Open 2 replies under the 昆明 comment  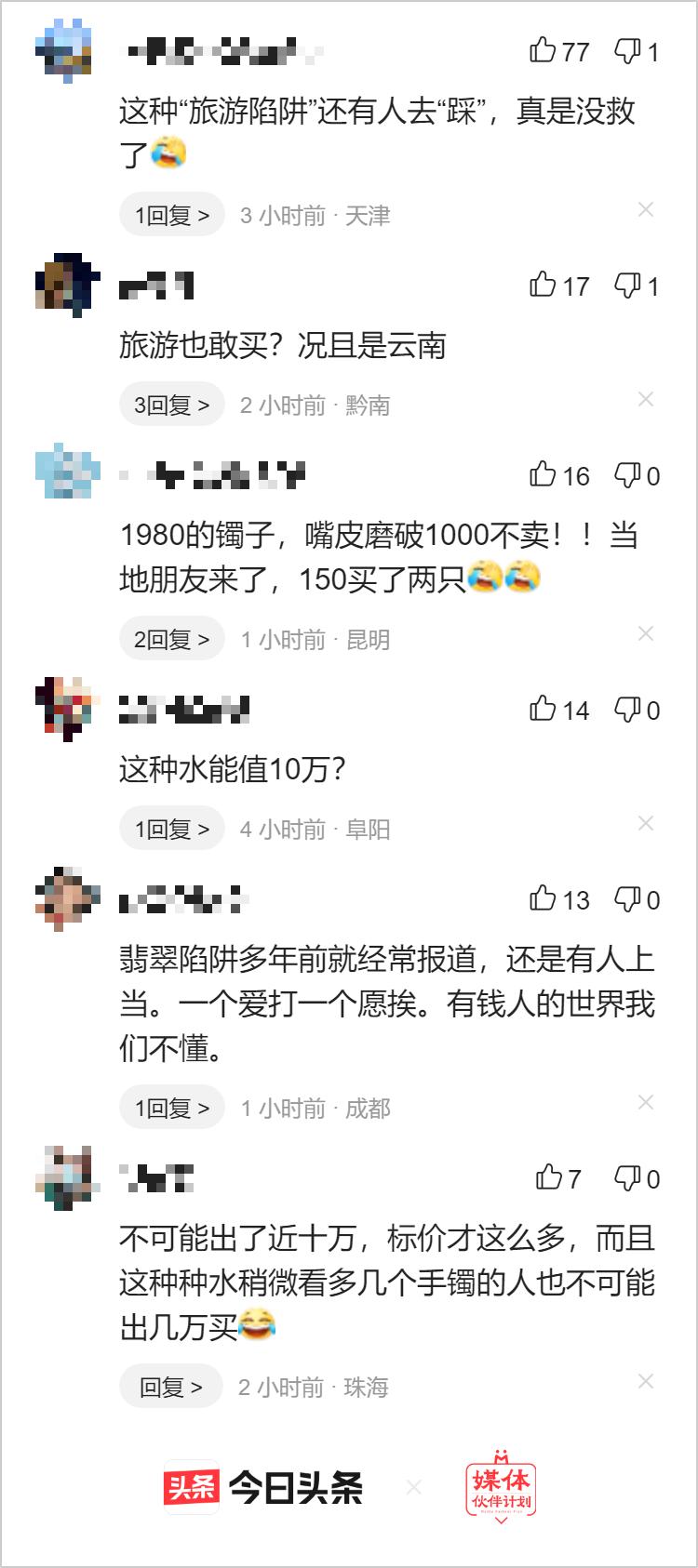pos(172,640)
